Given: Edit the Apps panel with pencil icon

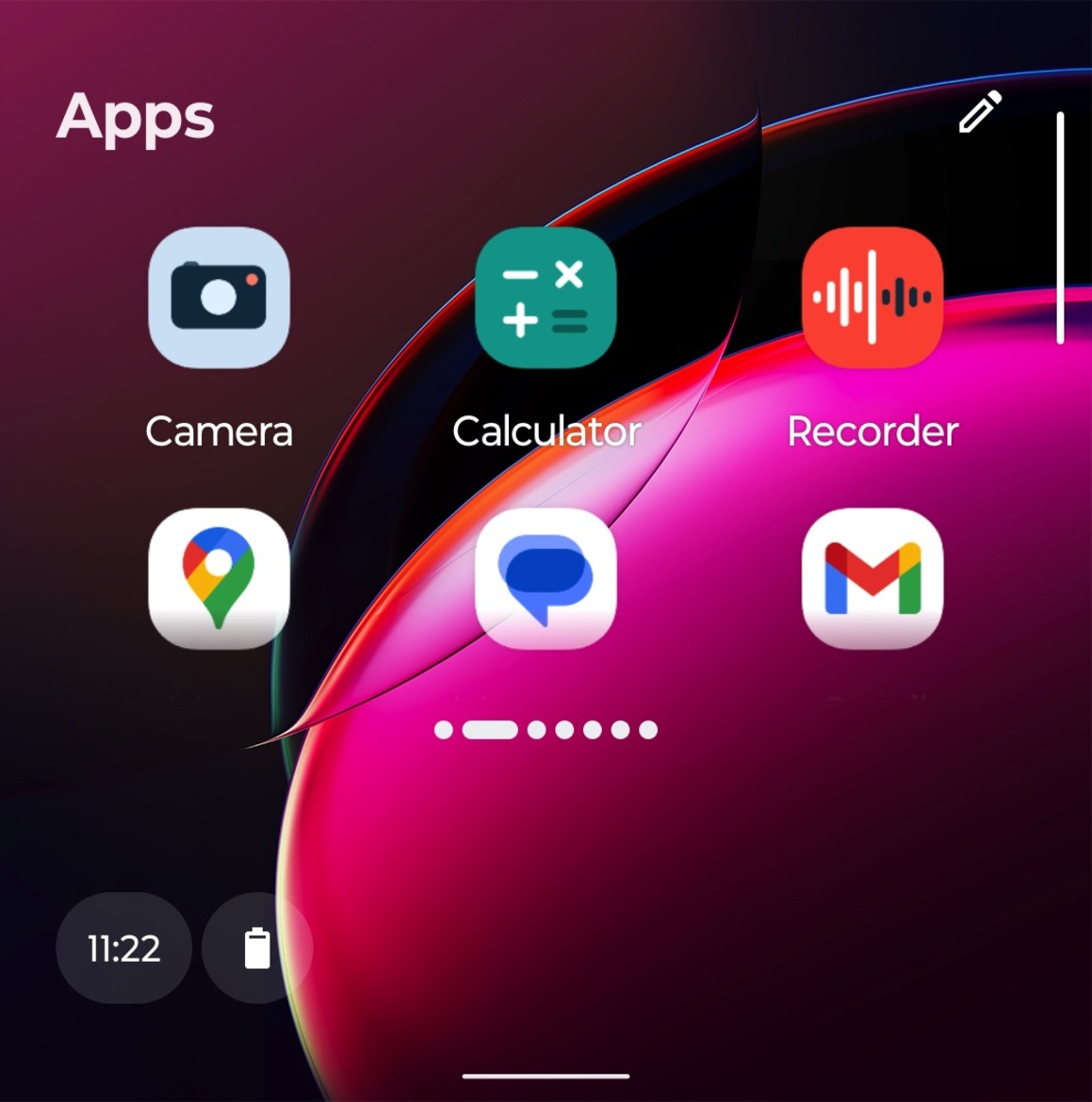Looking at the screenshot, I should point(980,112).
